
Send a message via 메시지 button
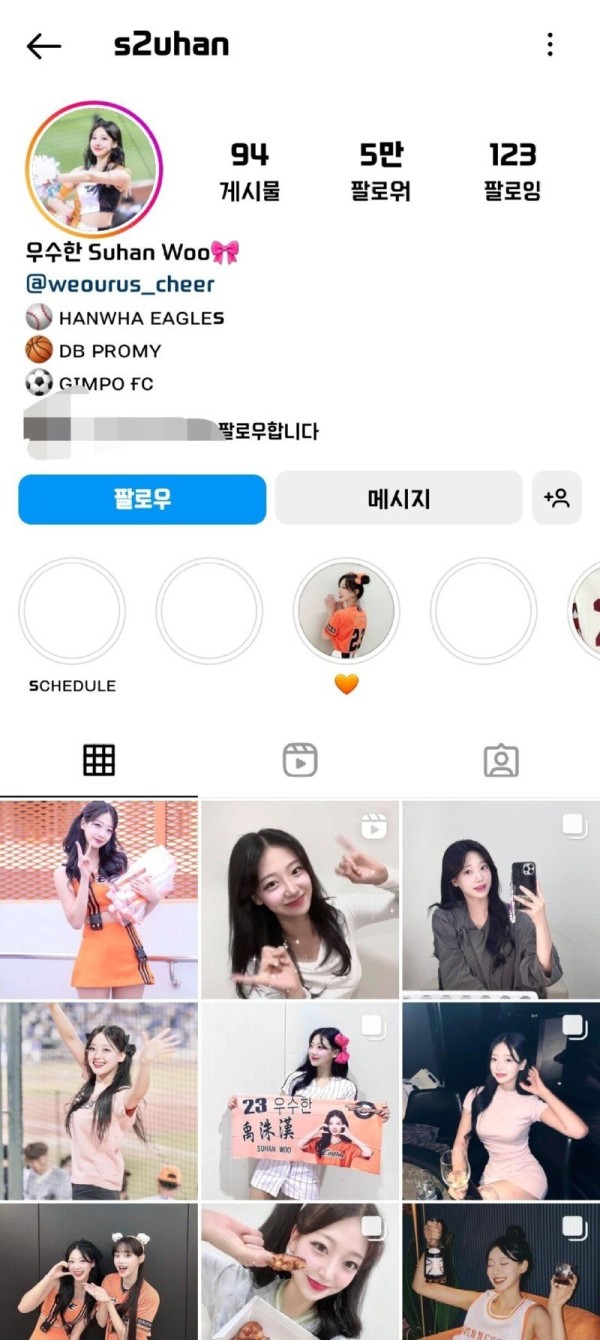pos(399,498)
